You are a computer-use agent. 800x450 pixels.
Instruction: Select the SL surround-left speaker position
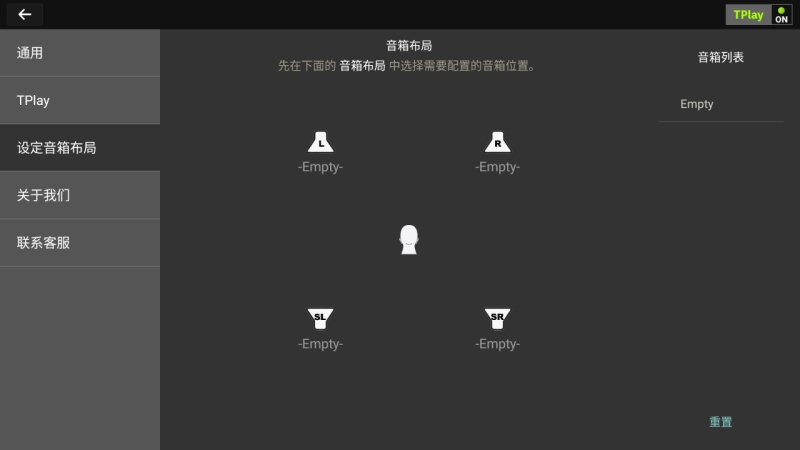[x=320, y=319]
